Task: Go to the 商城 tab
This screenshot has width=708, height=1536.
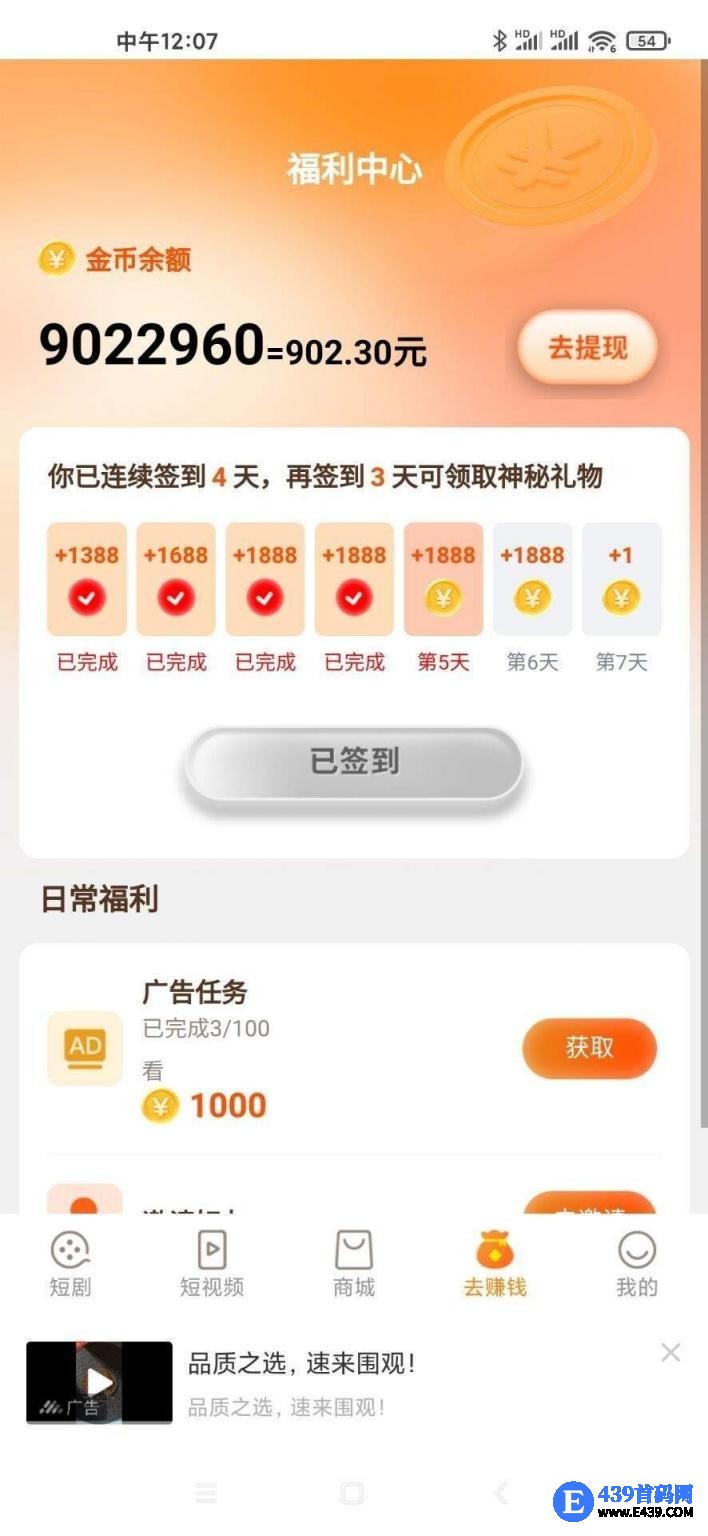Action: pyautogui.click(x=354, y=1264)
